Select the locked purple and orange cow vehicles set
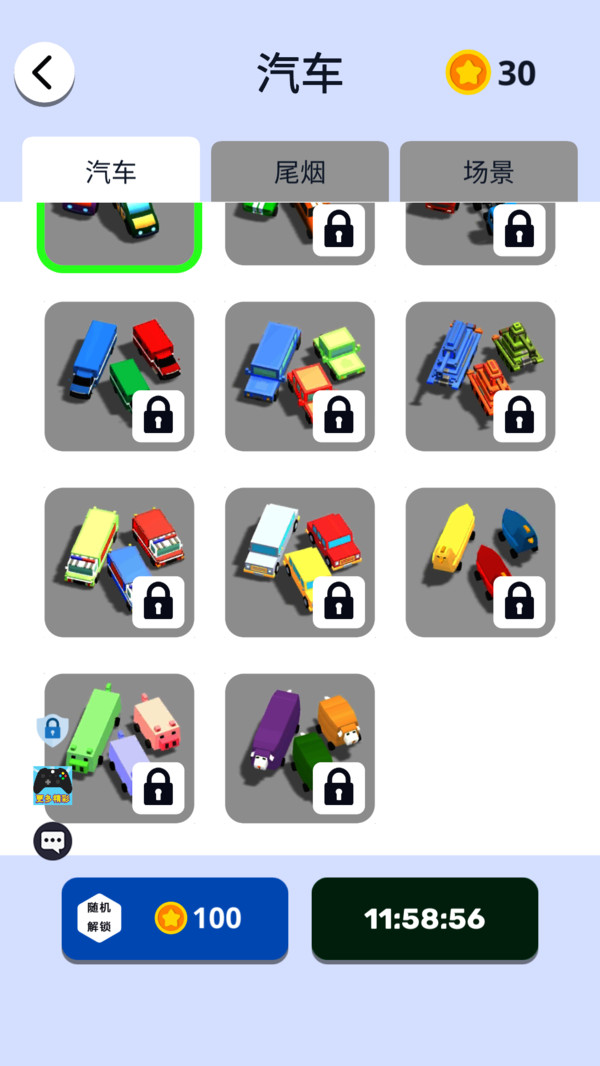The width and height of the screenshot is (600, 1066). (300, 748)
